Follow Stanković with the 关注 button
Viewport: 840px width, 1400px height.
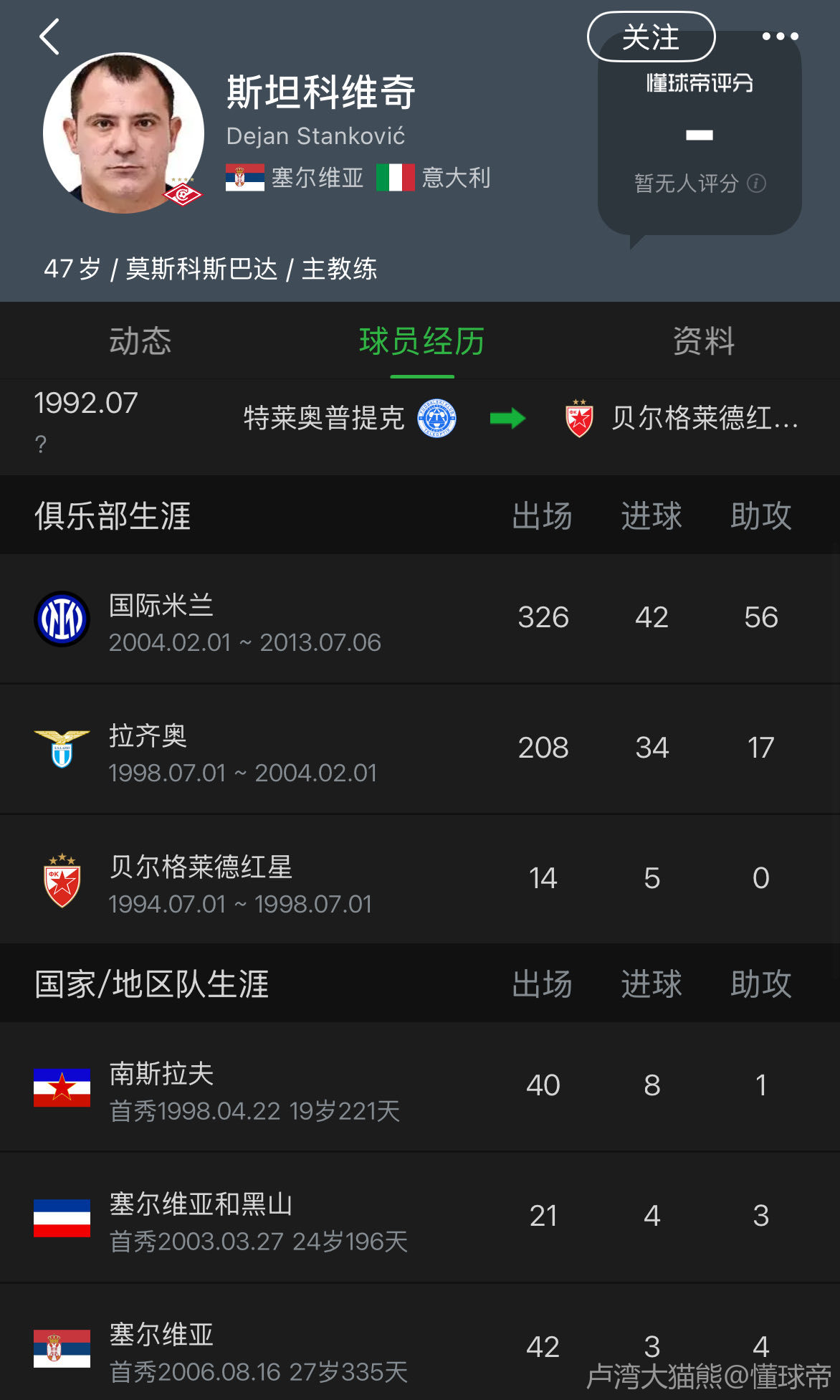tap(651, 37)
